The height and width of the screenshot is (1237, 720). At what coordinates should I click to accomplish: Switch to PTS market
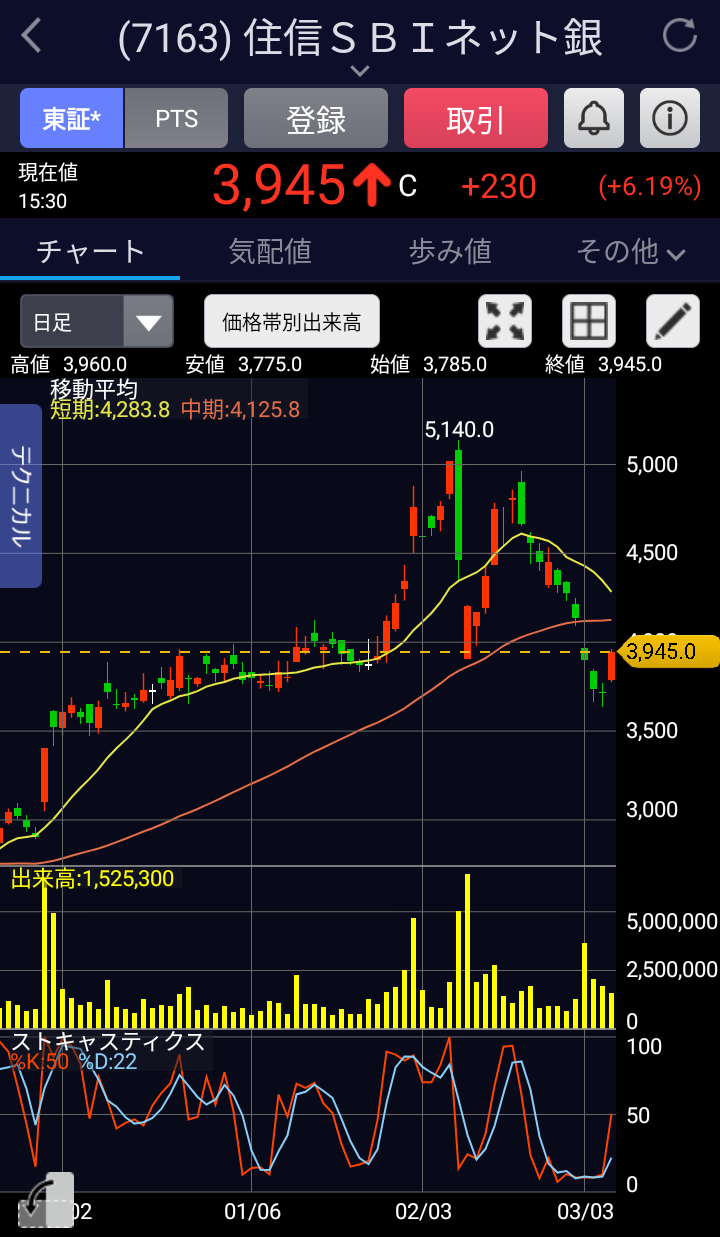point(177,118)
